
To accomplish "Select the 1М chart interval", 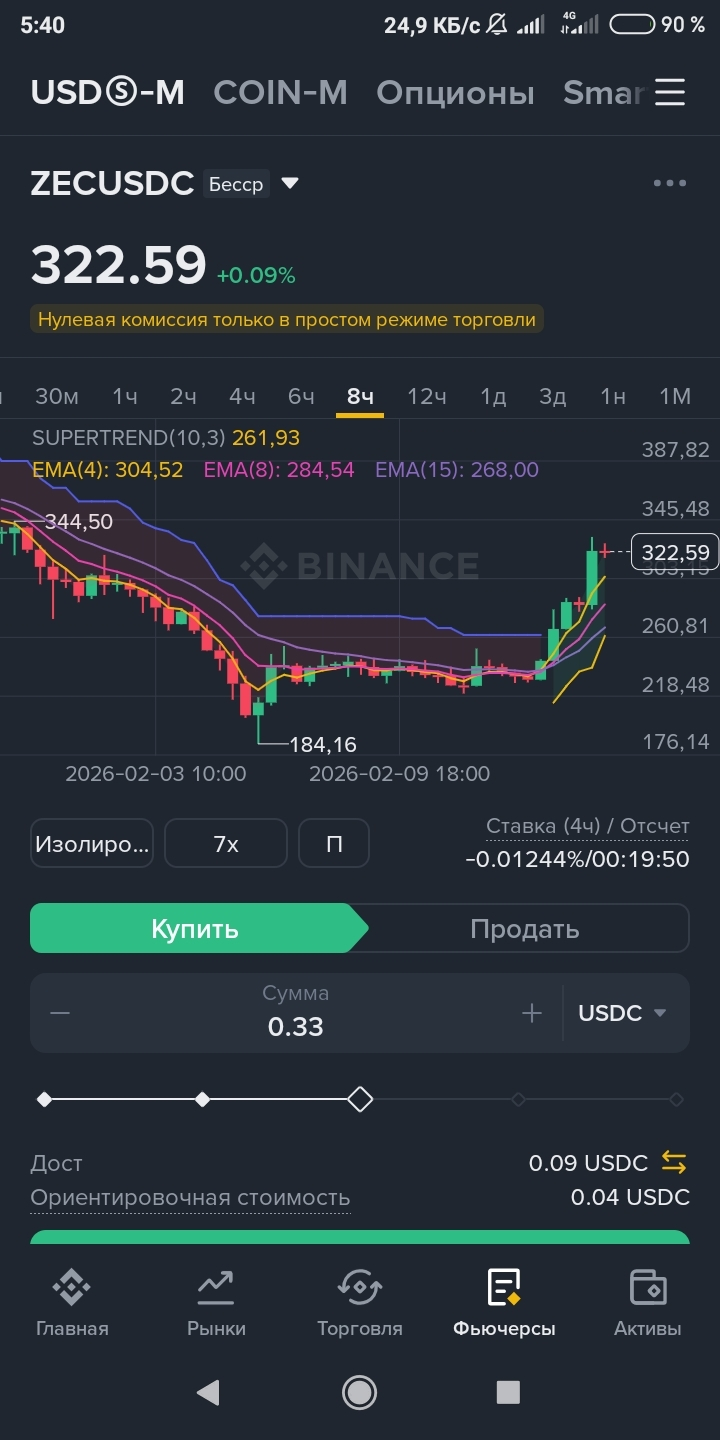I will [x=675, y=396].
